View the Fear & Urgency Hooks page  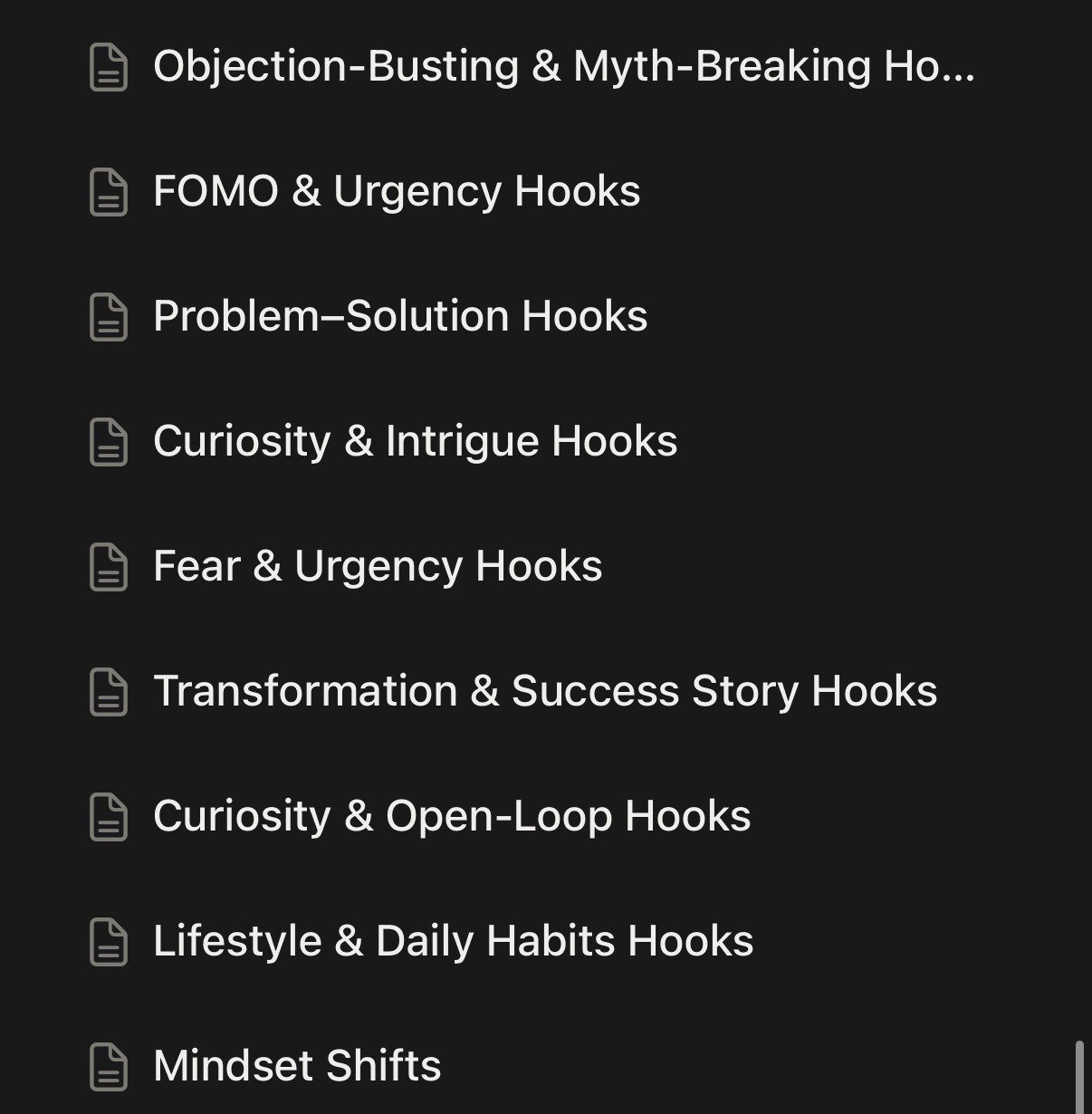378,567
